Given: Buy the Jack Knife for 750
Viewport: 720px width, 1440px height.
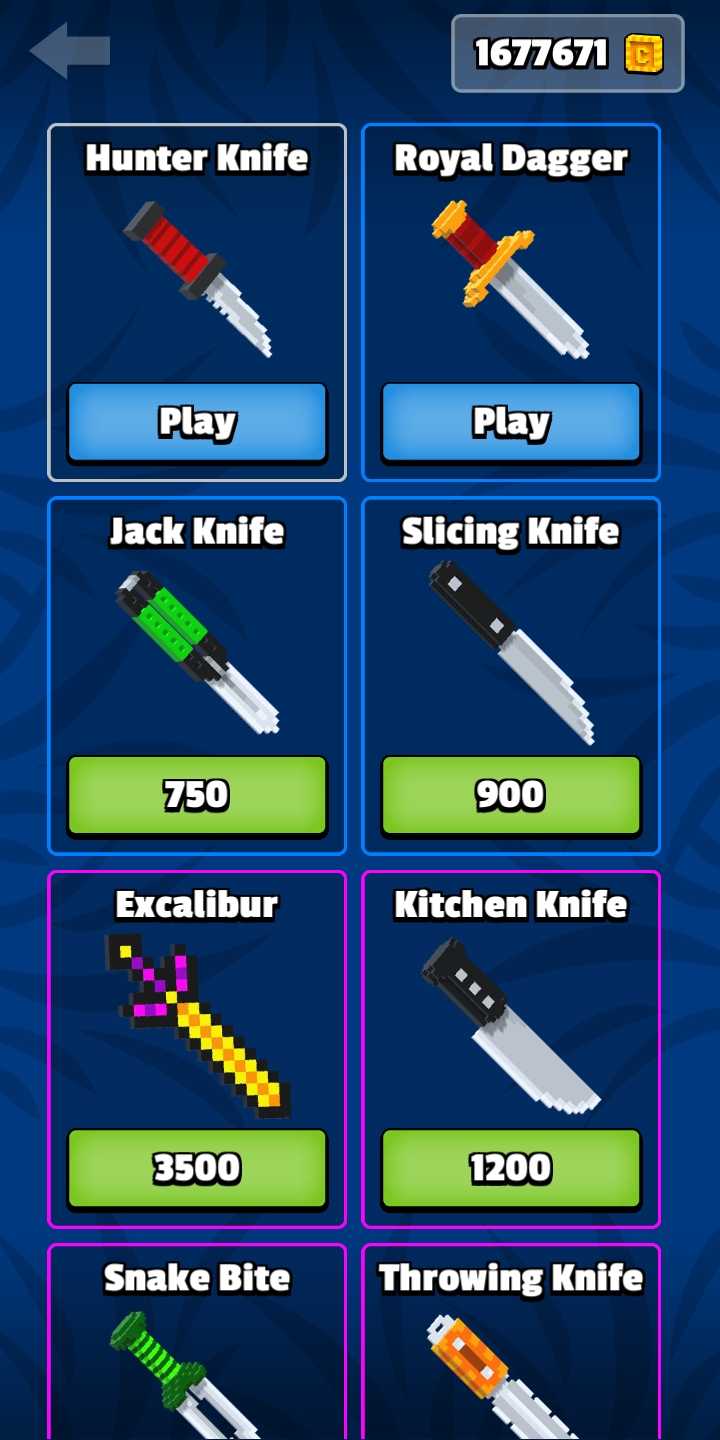Looking at the screenshot, I should click(197, 795).
